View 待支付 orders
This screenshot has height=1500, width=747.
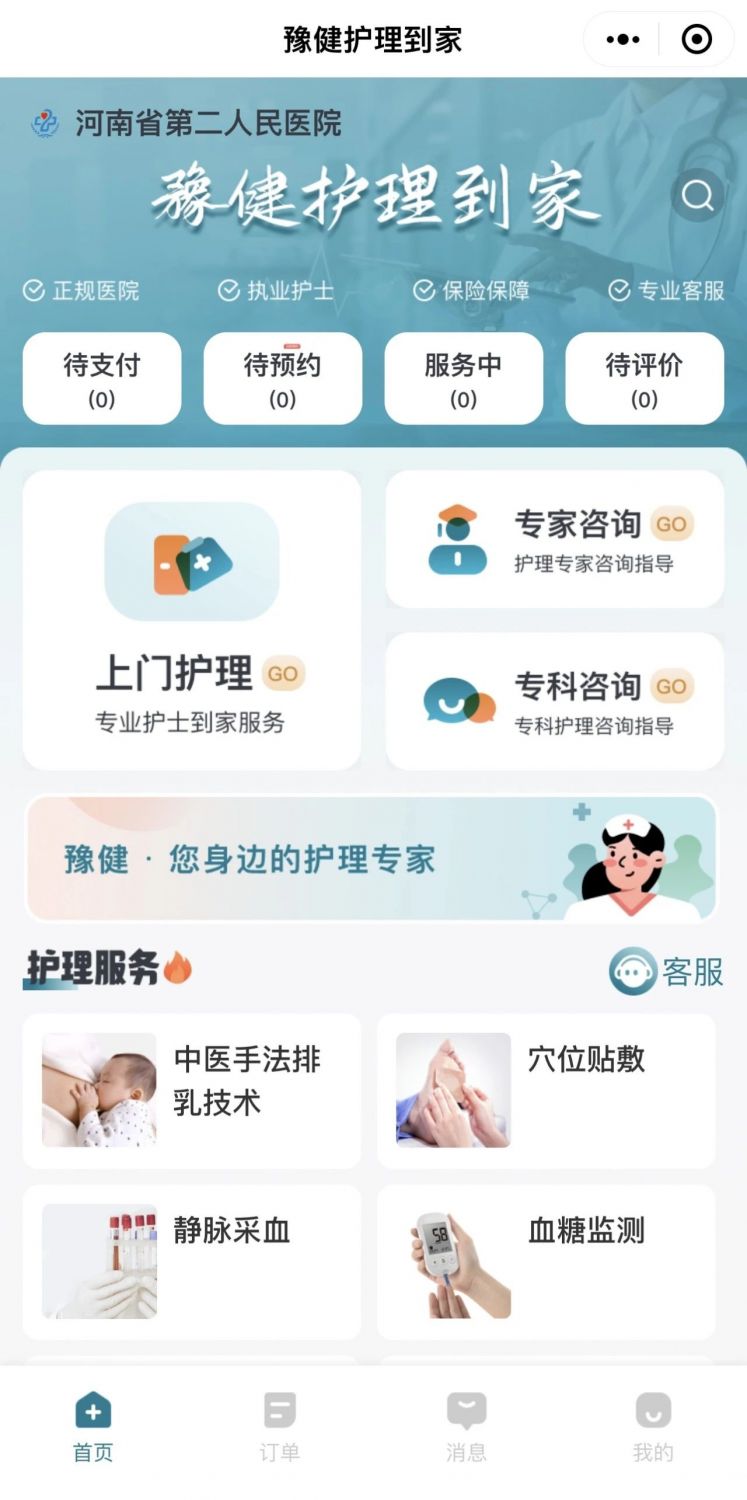(102, 379)
